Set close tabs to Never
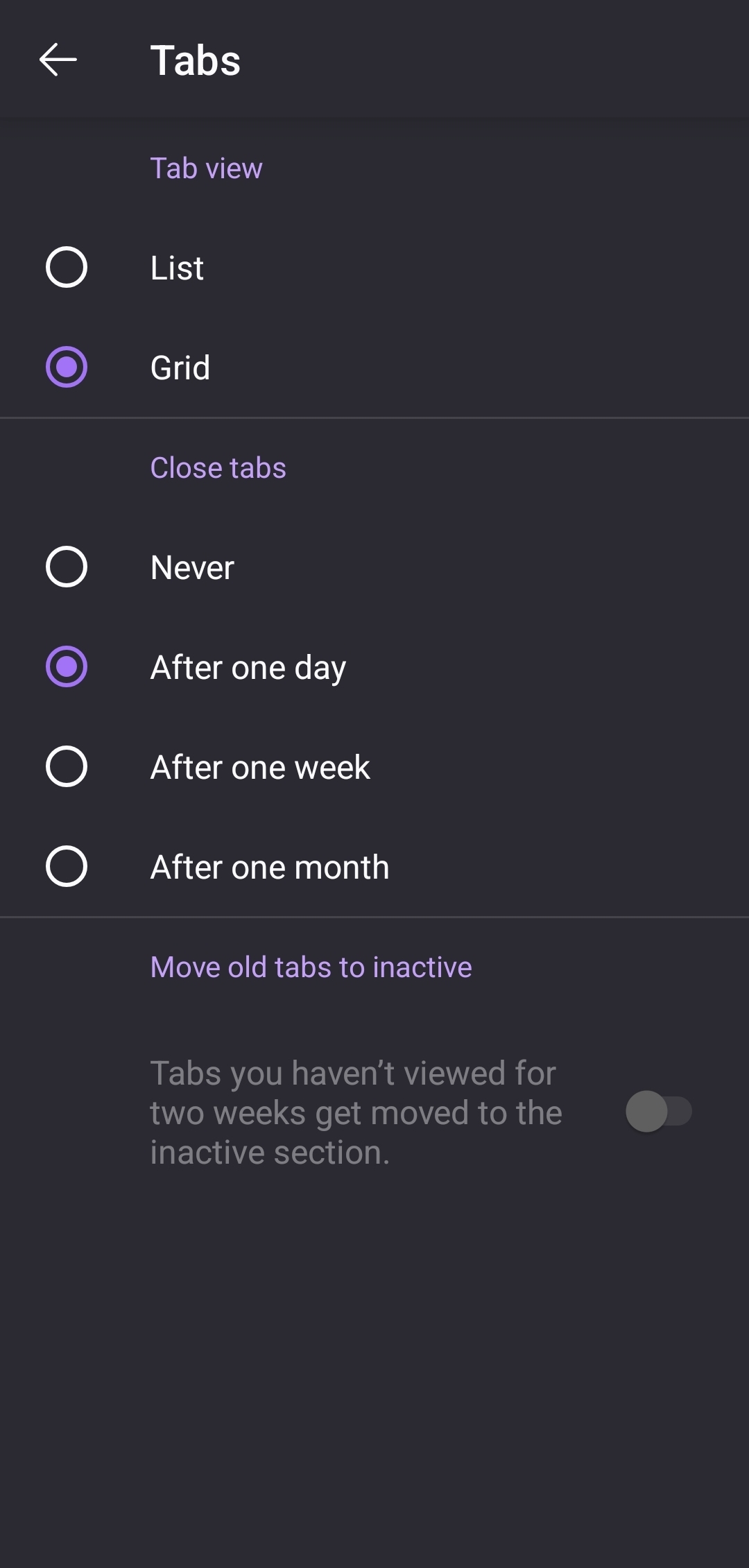The width and height of the screenshot is (749, 1568). 67,567
